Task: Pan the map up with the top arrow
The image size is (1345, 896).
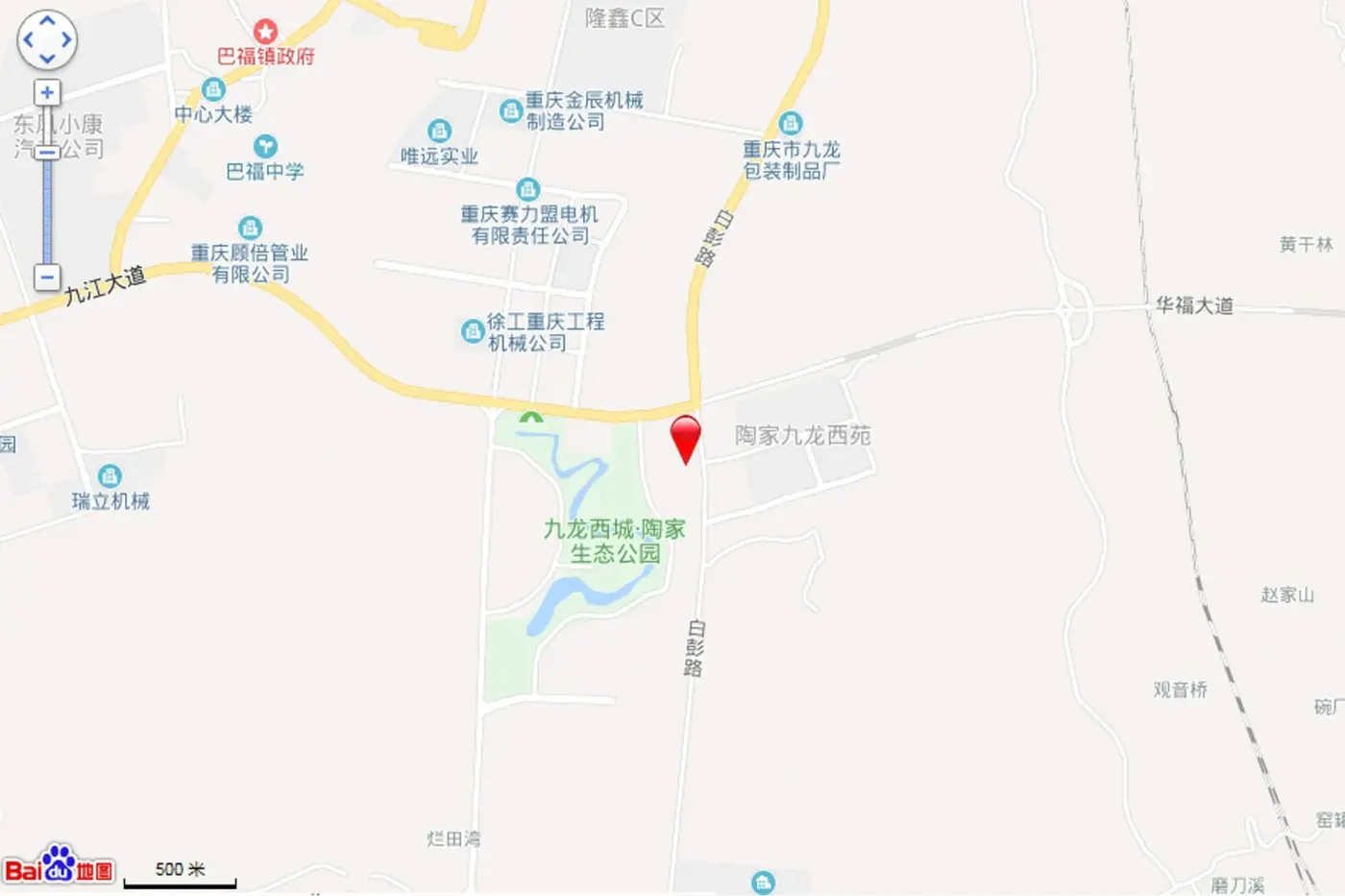Action: coord(47,20)
